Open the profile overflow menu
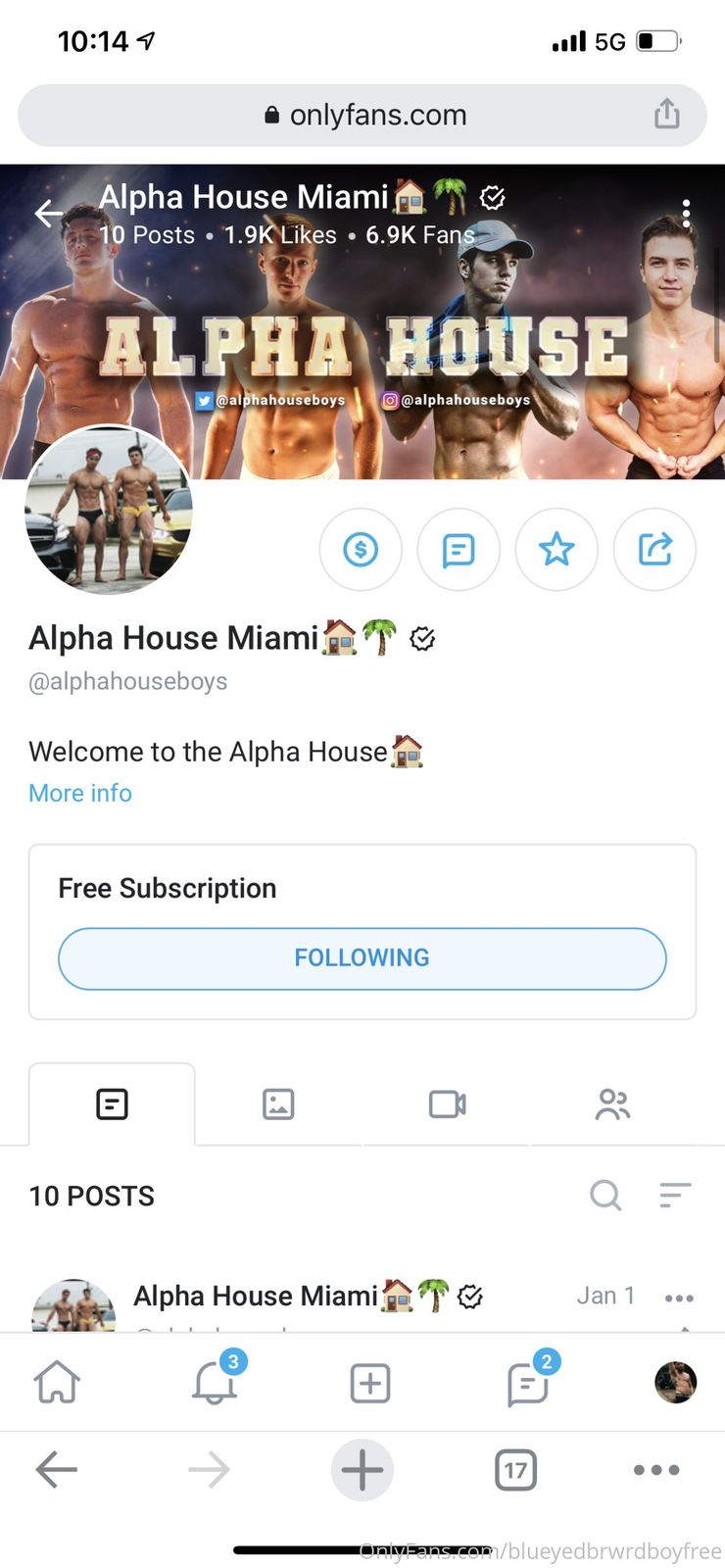The width and height of the screenshot is (725, 1568). 686,213
